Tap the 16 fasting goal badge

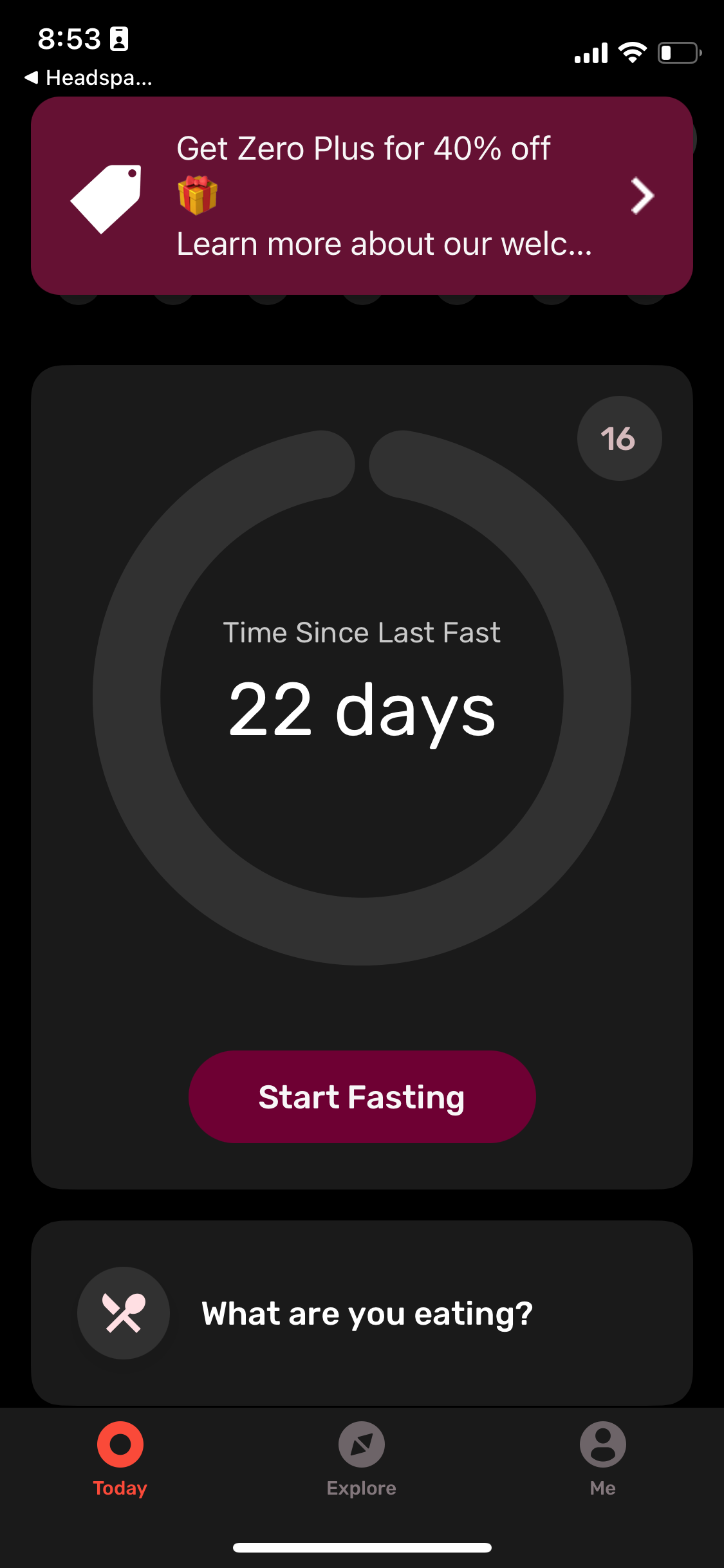[618, 438]
